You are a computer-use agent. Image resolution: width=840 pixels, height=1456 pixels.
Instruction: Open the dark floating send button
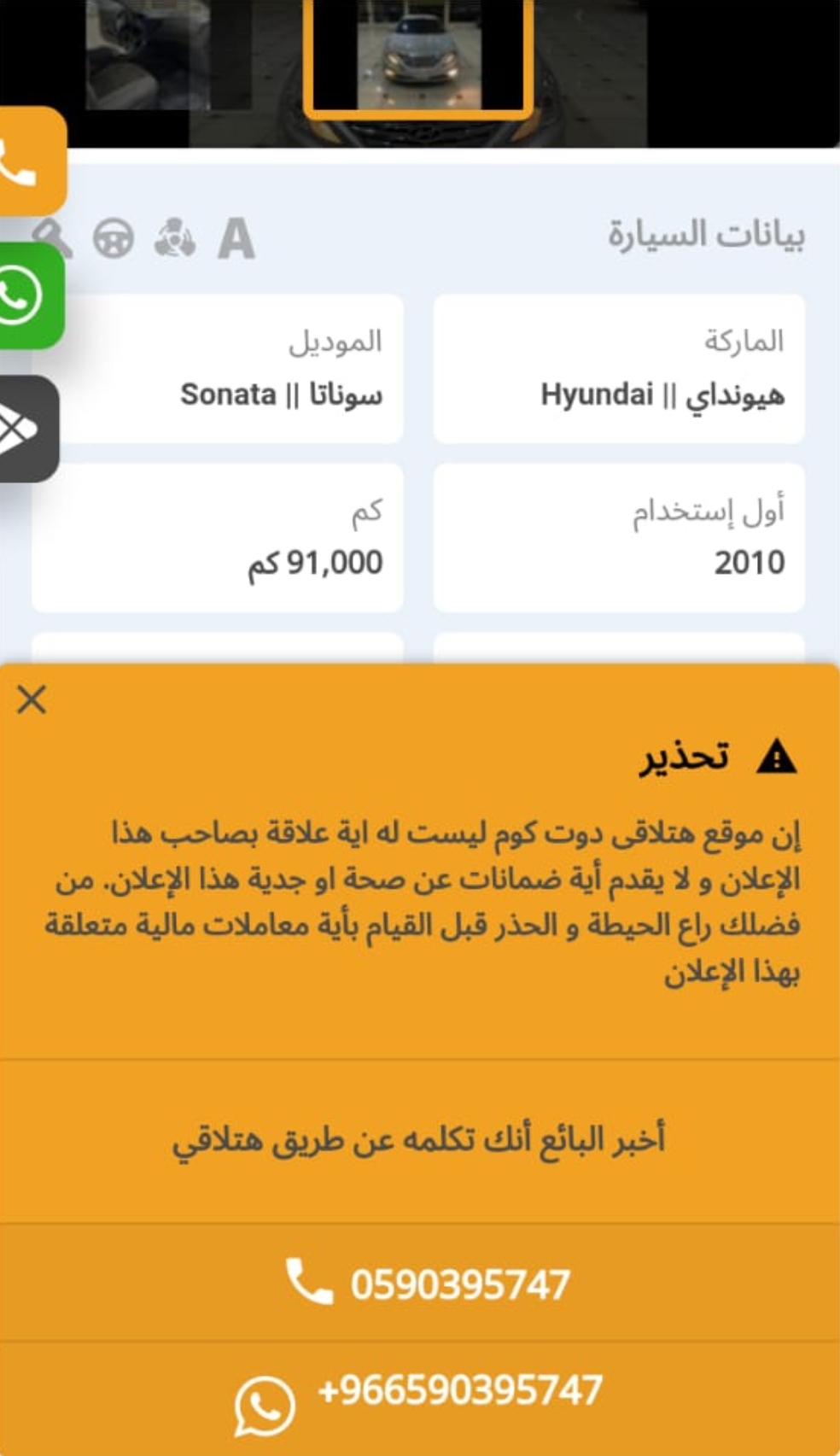click(27, 429)
